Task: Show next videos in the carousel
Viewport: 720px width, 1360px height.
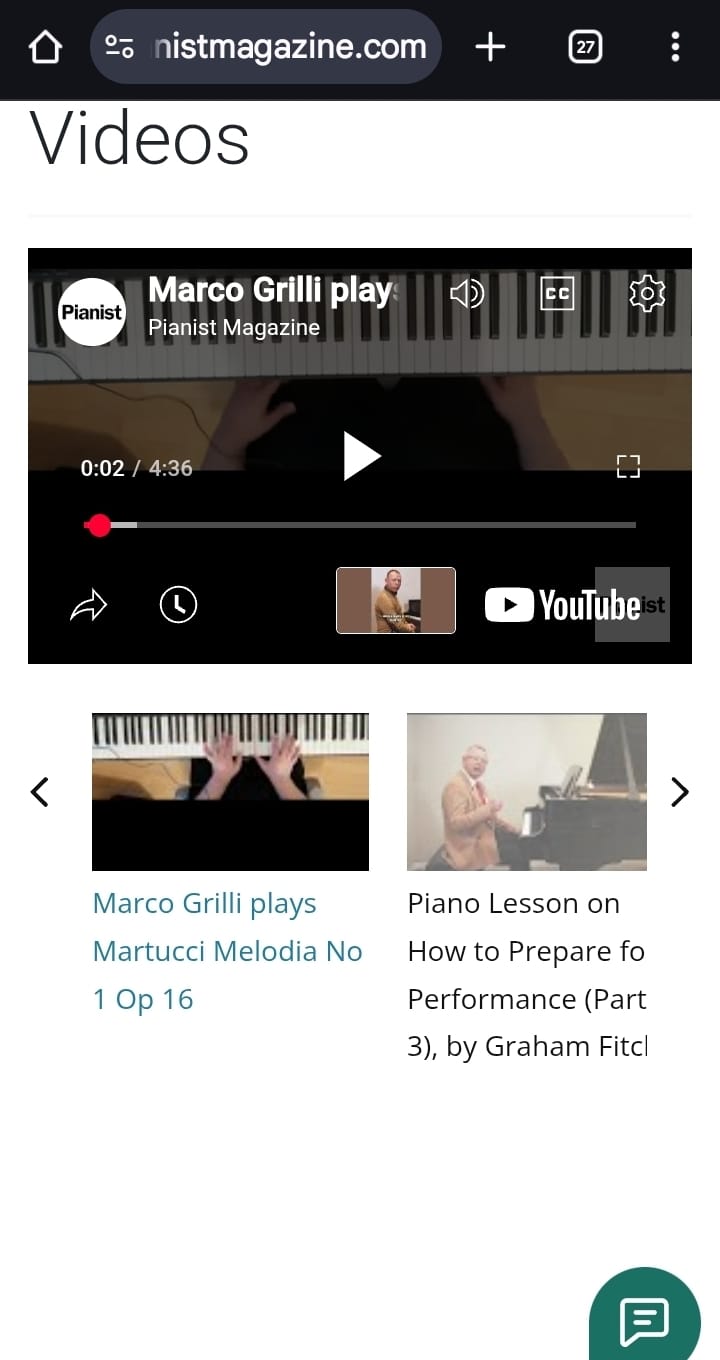Action: (x=679, y=792)
